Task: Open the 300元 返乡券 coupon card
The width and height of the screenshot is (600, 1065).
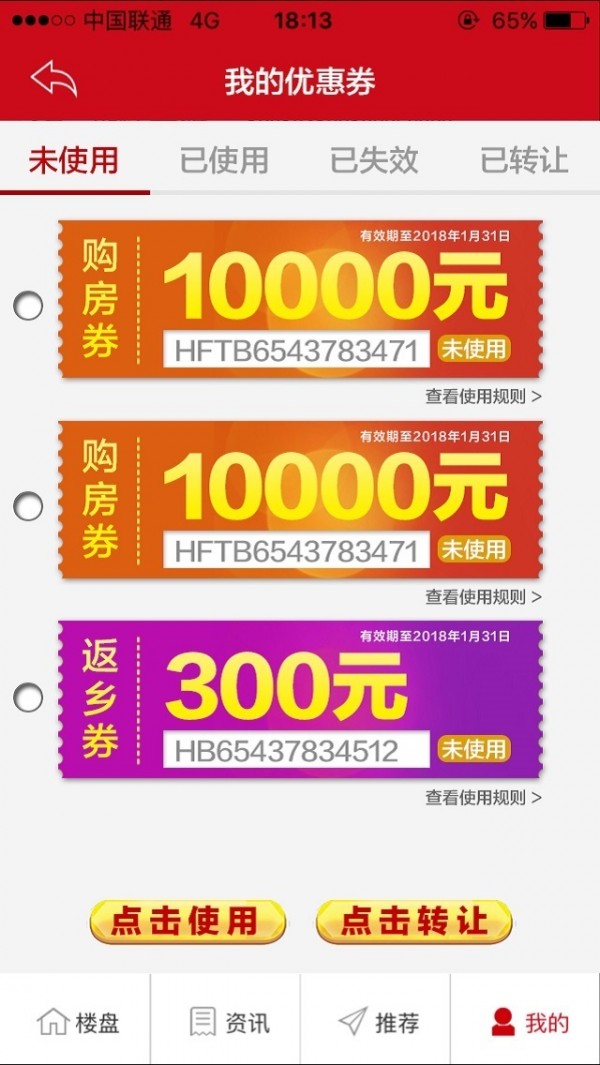Action: click(300, 698)
